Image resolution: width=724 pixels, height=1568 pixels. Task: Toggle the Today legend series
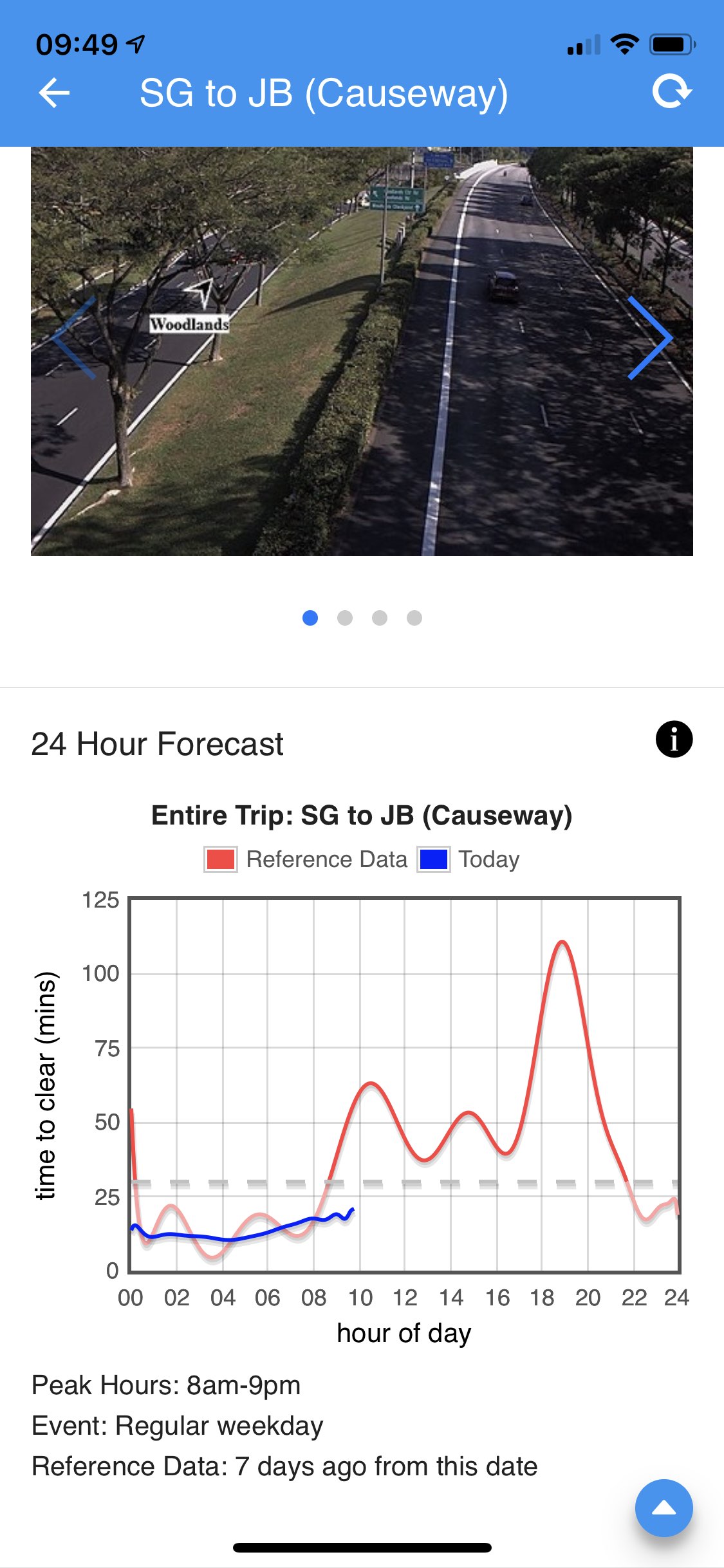[x=469, y=859]
